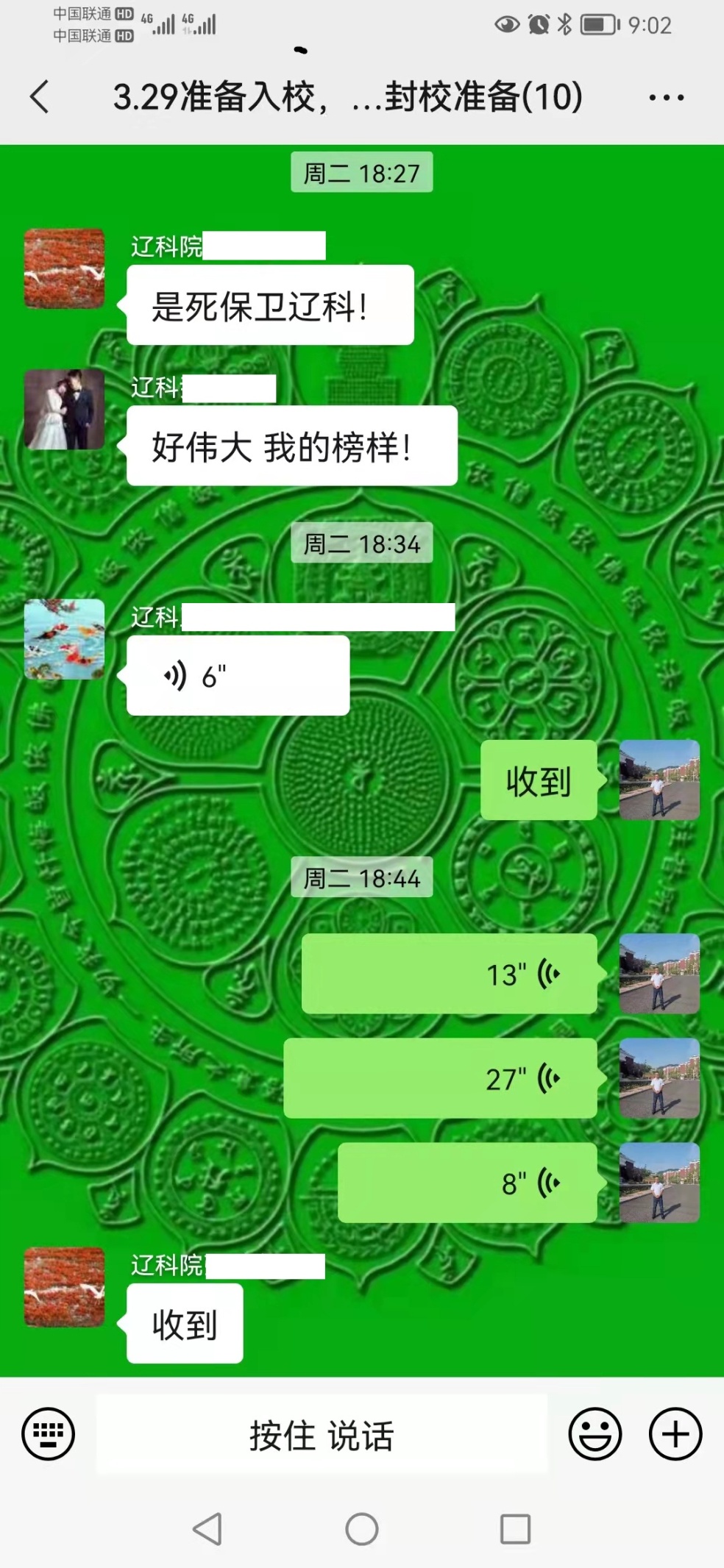Viewport: 724px width, 1568px height.
Task: Open the emoji sticker panel
Action: tap(595, 1433)
